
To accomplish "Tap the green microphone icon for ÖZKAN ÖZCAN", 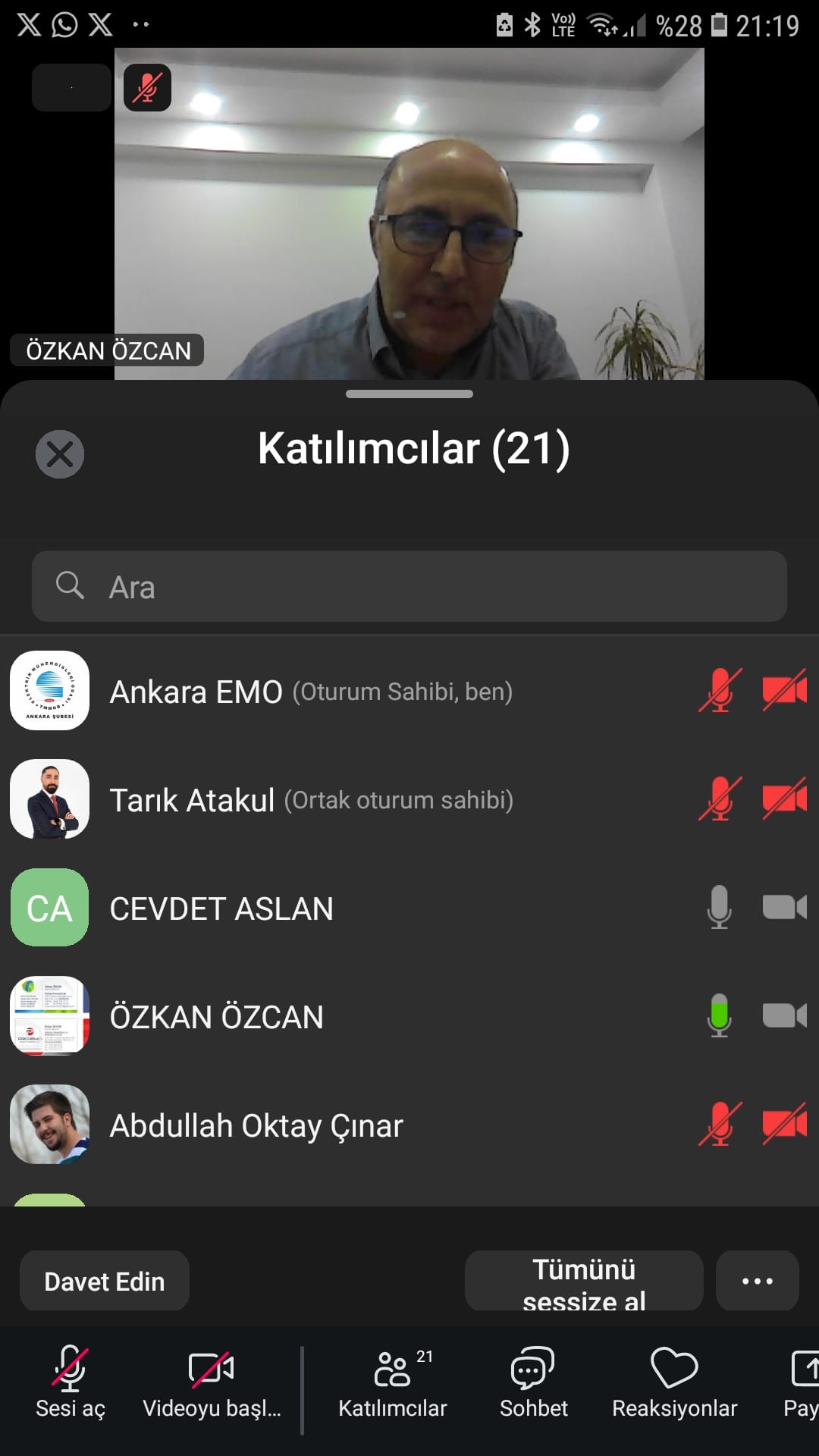I will tap(720, 1015).
